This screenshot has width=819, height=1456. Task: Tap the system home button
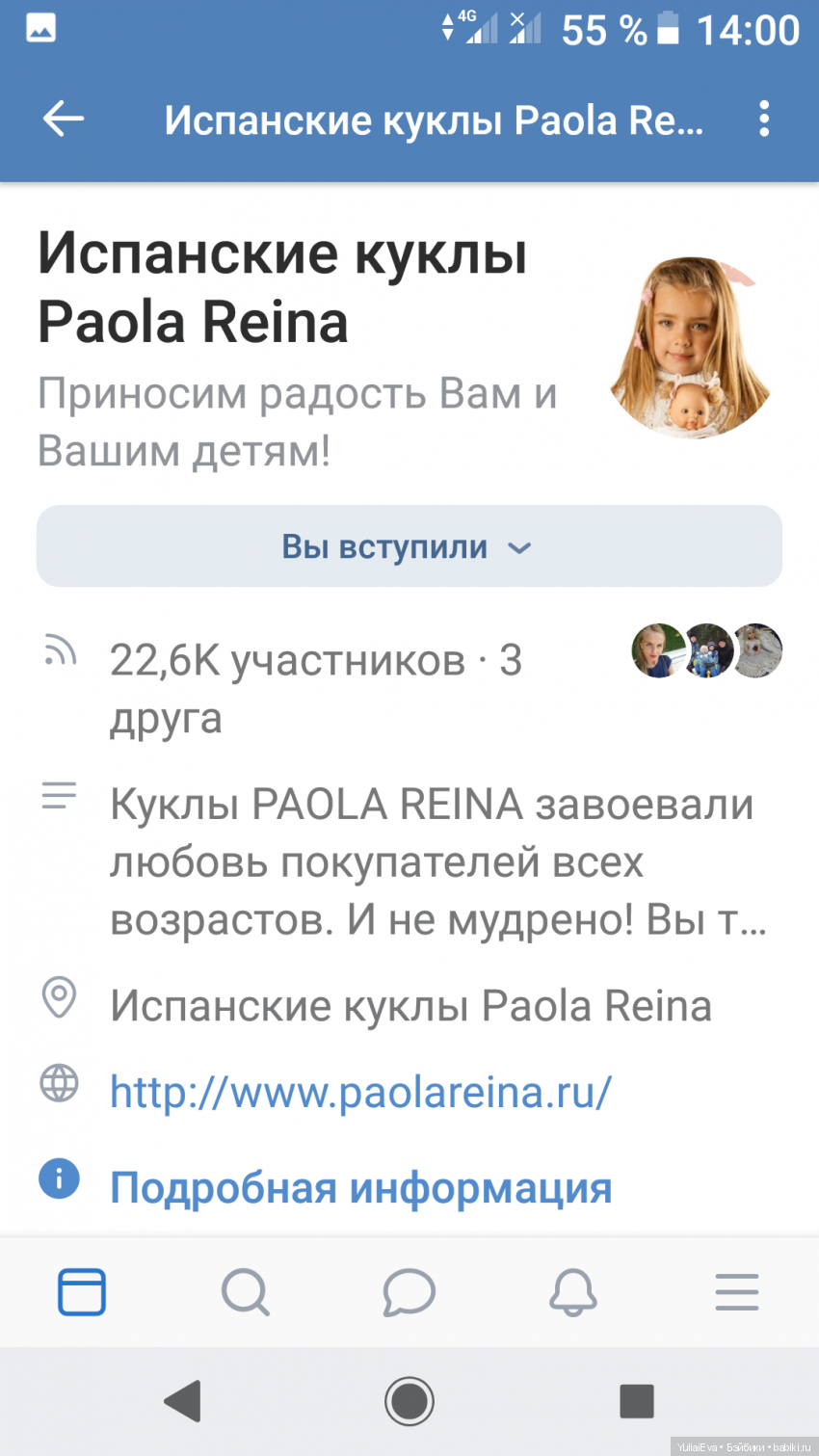[x=409, y=1401]
